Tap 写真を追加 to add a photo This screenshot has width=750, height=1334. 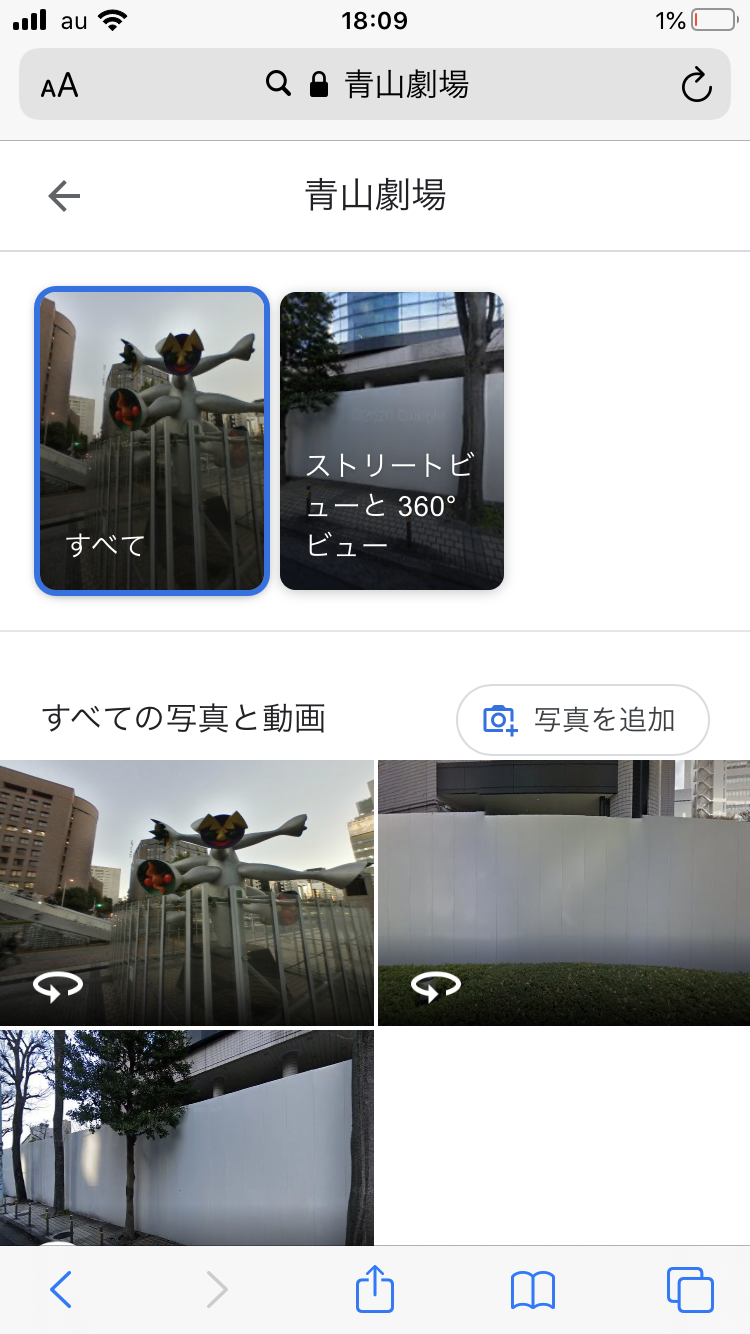point(582,719)
